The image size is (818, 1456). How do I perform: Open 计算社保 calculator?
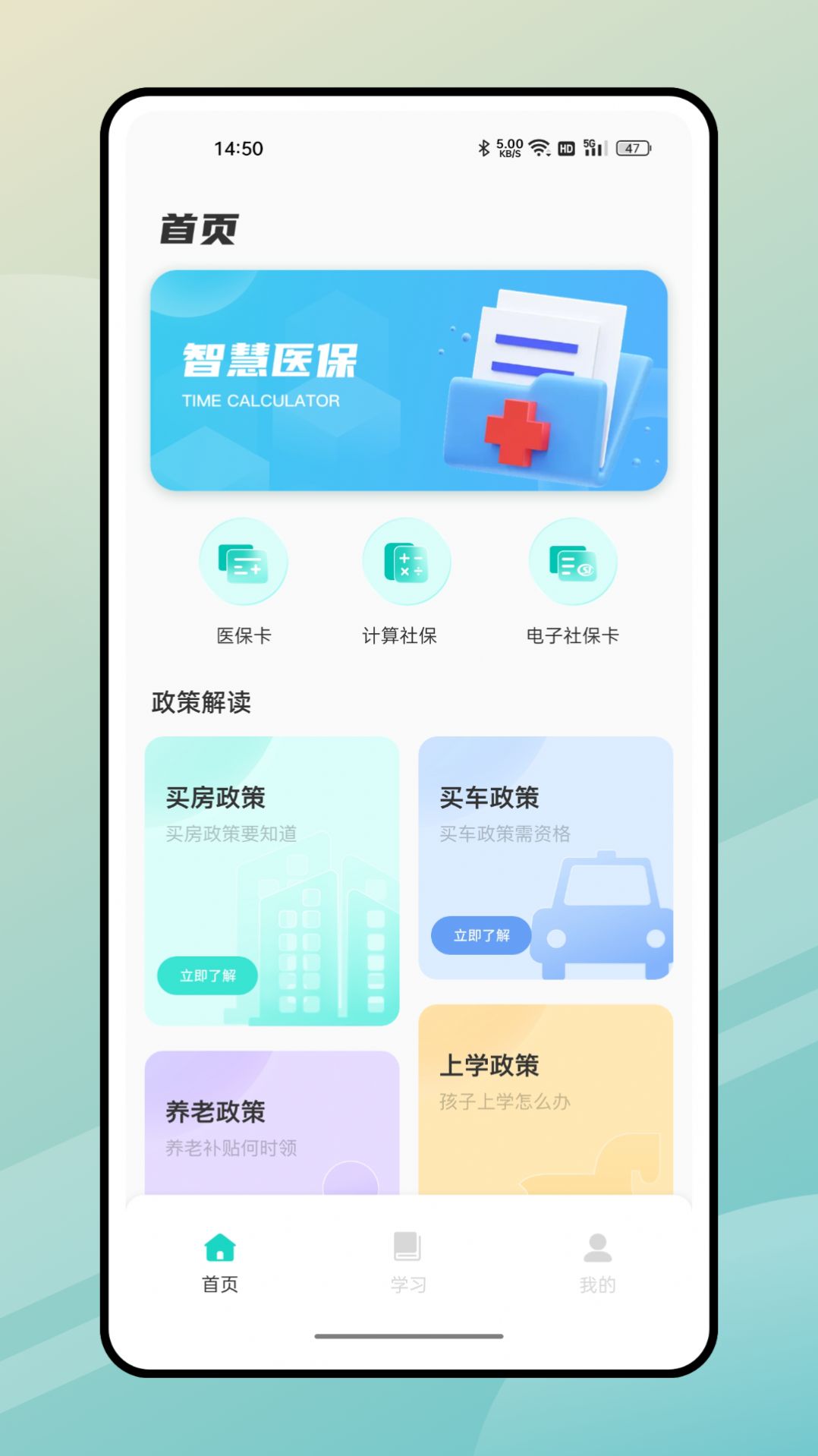click(x=406, y=563)
